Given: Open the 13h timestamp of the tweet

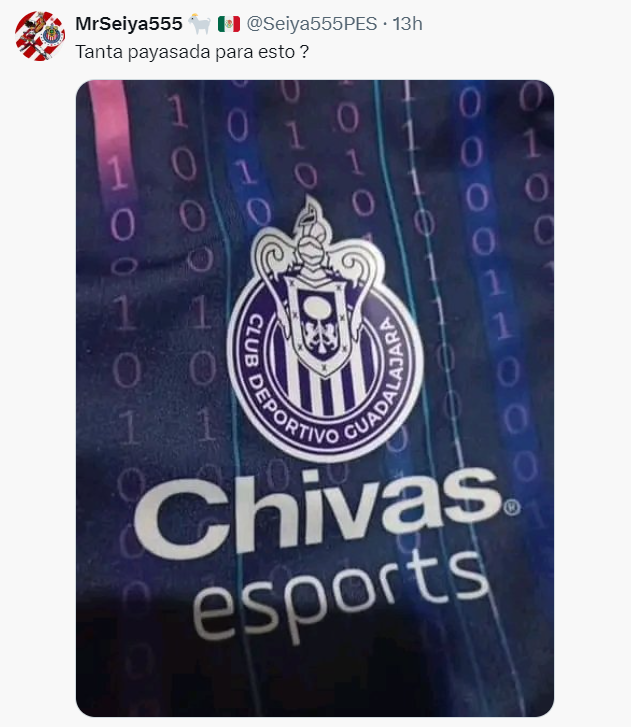Looking at the screenshot, I should 407,23.
